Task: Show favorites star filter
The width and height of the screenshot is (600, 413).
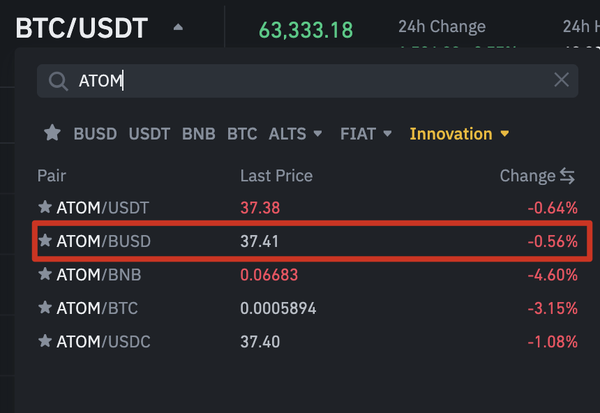Action: tap(53, 133)
